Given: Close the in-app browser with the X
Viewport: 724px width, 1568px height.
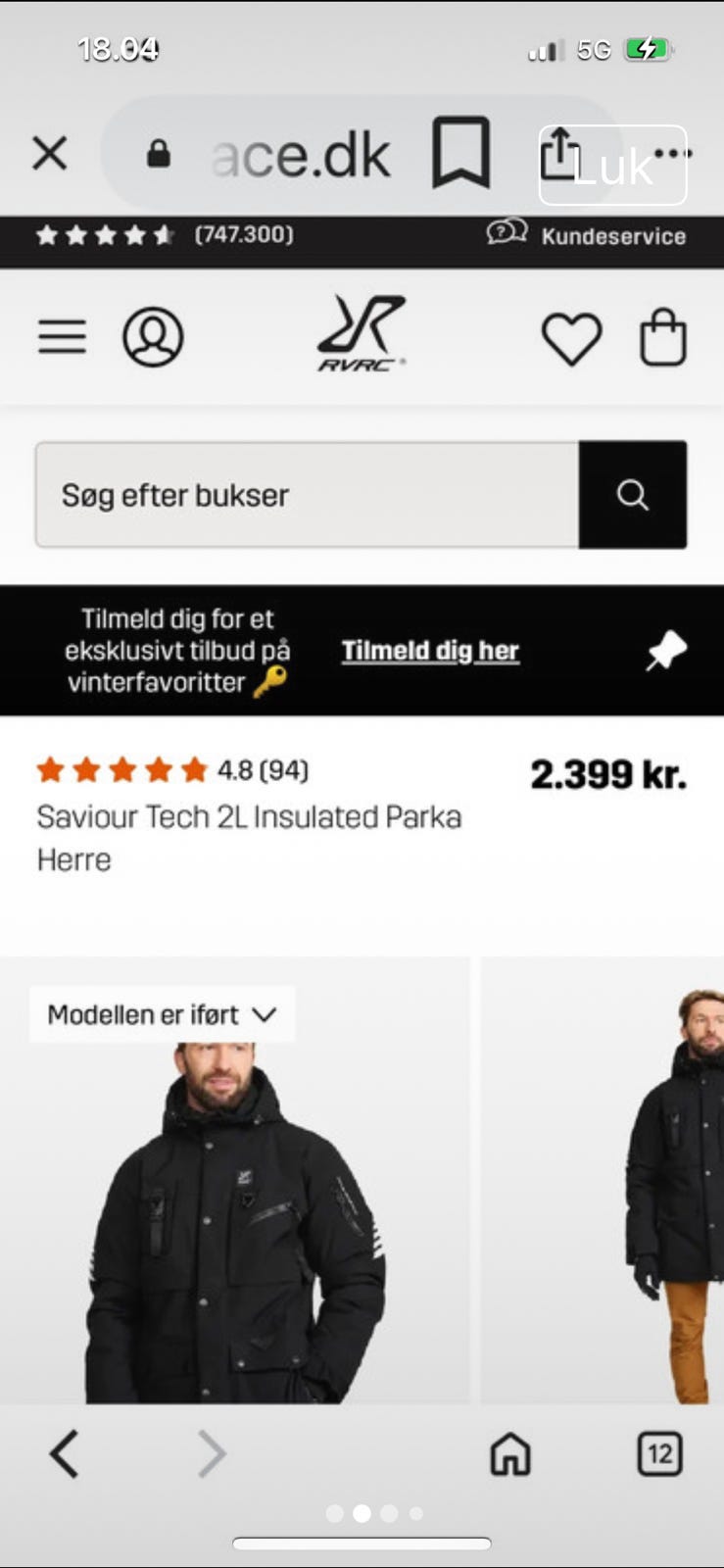Looking at the screenshot, I should click(x=49, y=153).
